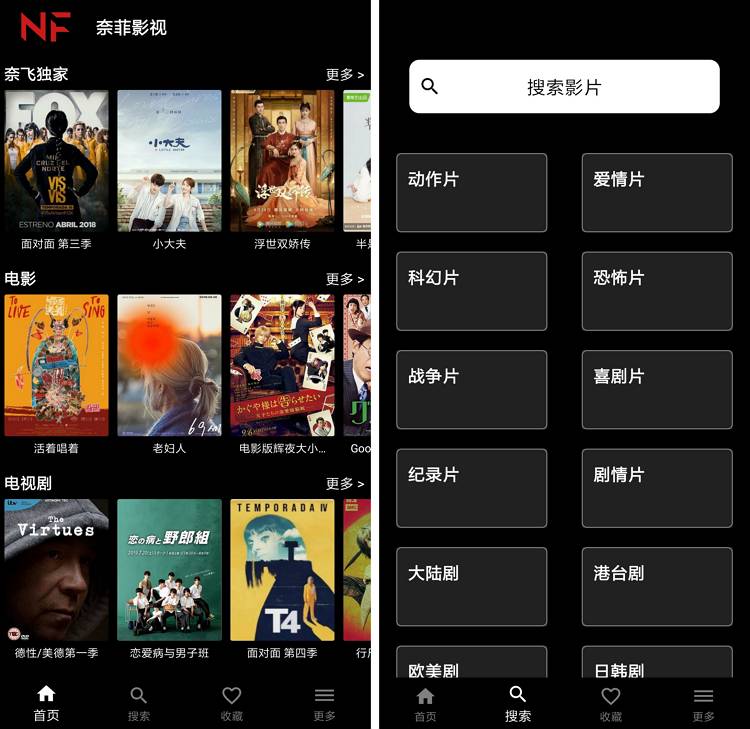Browse 战争片 films
The width and height of the screenshot is (750, 729).
[x=471, y=389]
